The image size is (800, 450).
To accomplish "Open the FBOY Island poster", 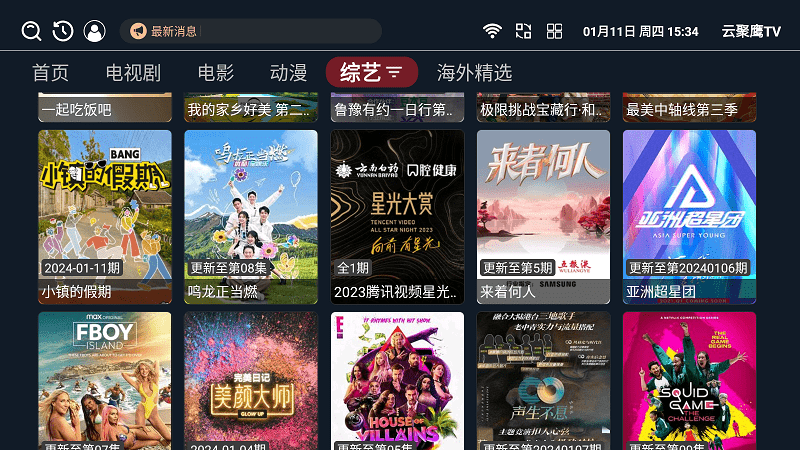I will tap(105, 380).
